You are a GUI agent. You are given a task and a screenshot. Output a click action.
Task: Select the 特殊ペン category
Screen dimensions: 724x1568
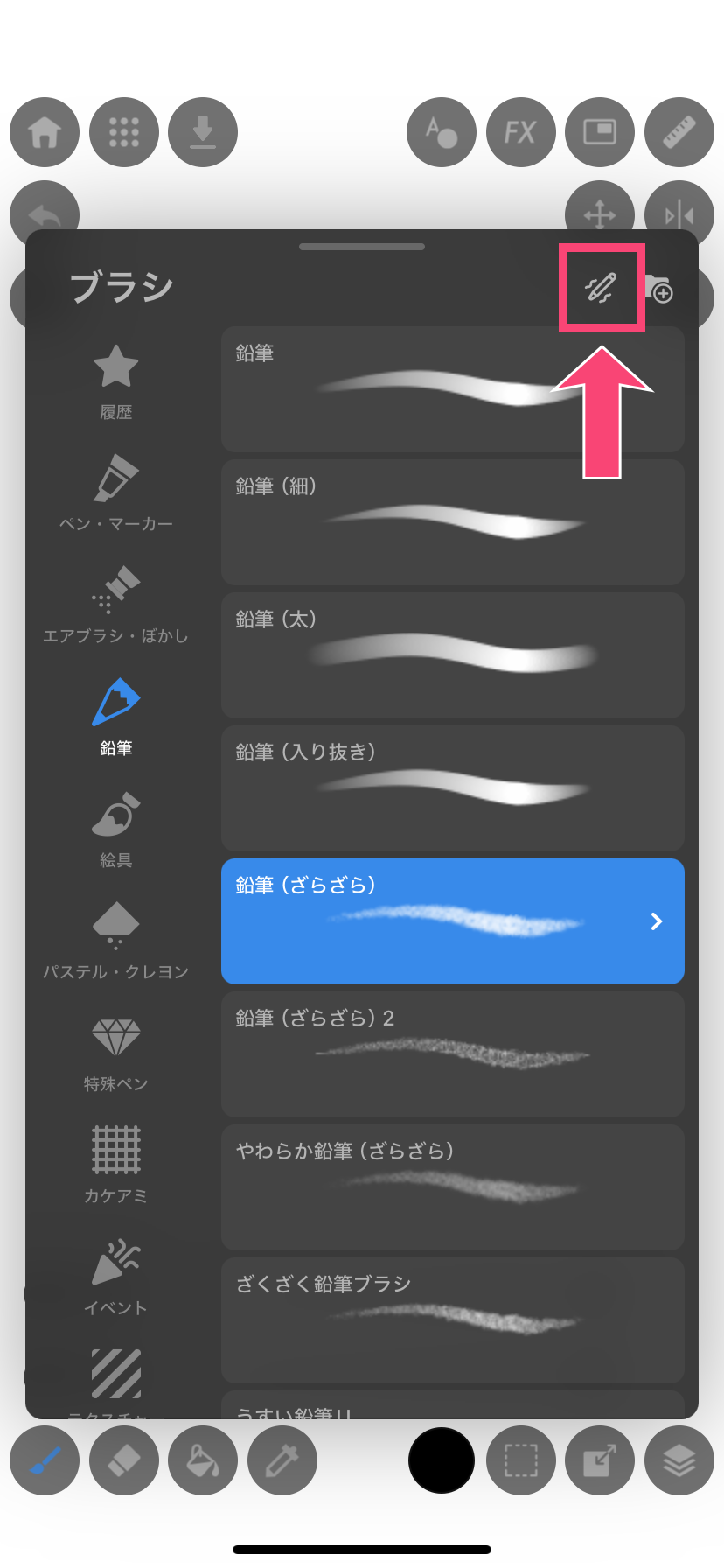(115, 1053)
